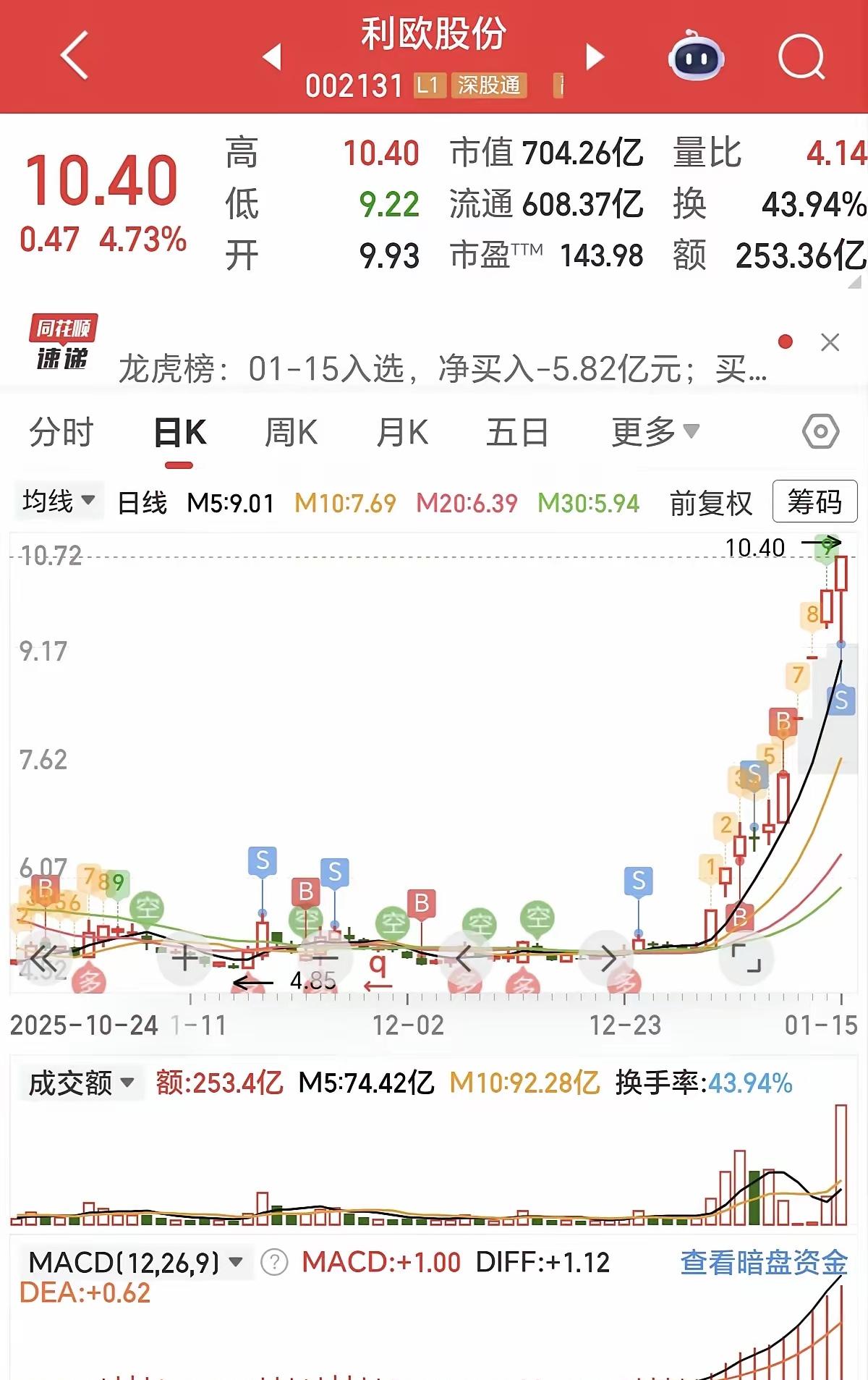Switch to the previous stock

tap(272, 56)
